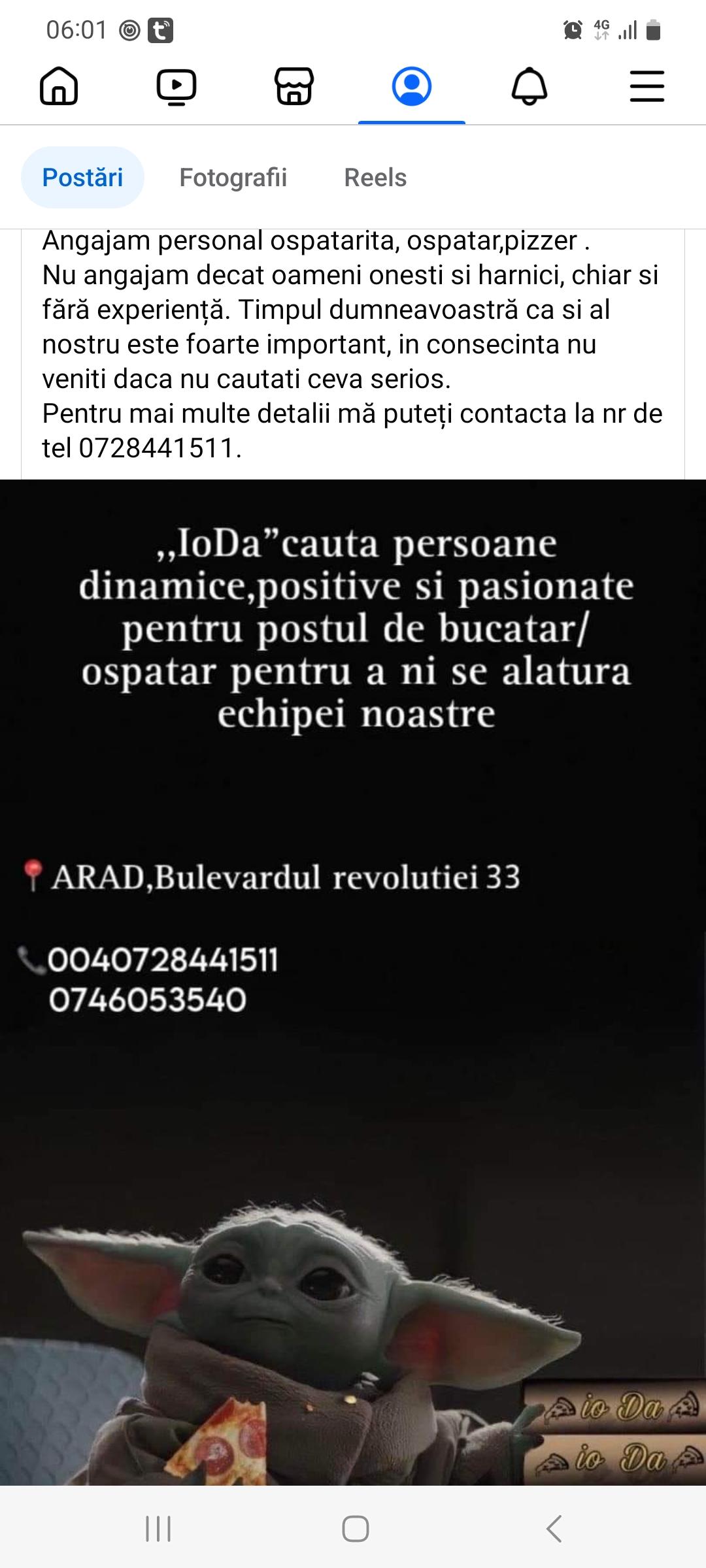Switch to the Reels tab
706x1568 pixels.
click(375, 178)
